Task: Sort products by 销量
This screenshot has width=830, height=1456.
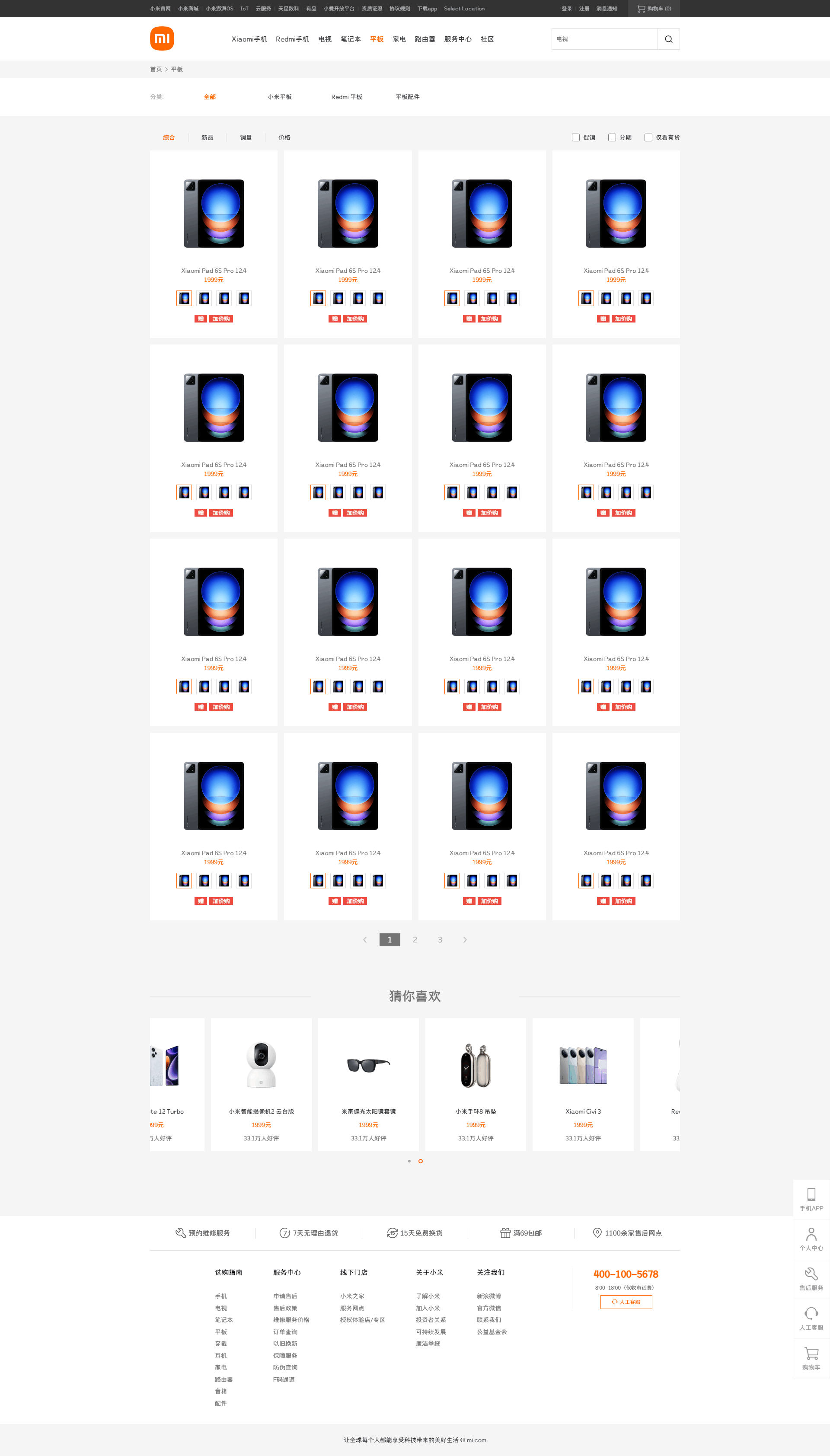Action: coord(246,137)
